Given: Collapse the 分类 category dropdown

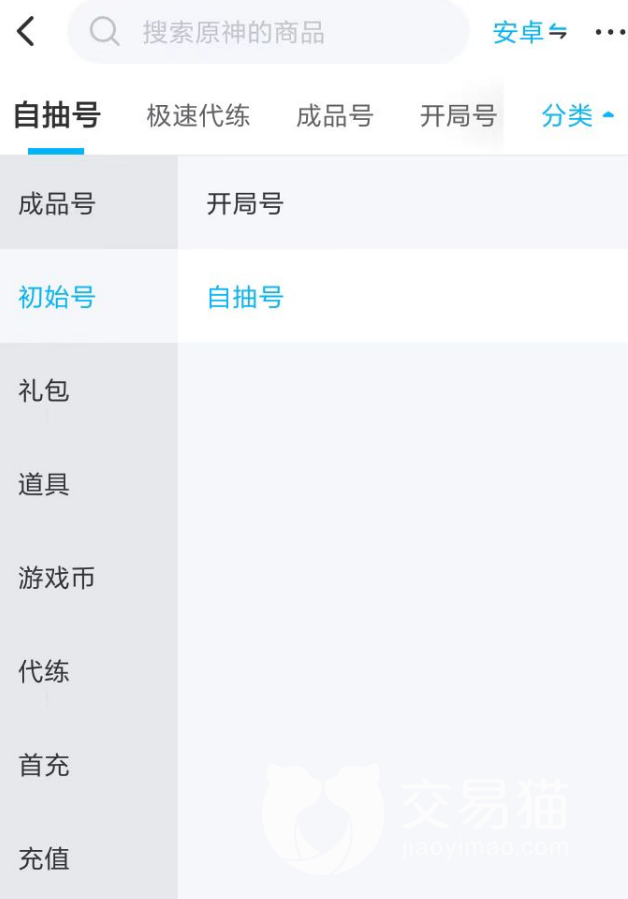Looking at the screenshot, I should tap(578, 116).
